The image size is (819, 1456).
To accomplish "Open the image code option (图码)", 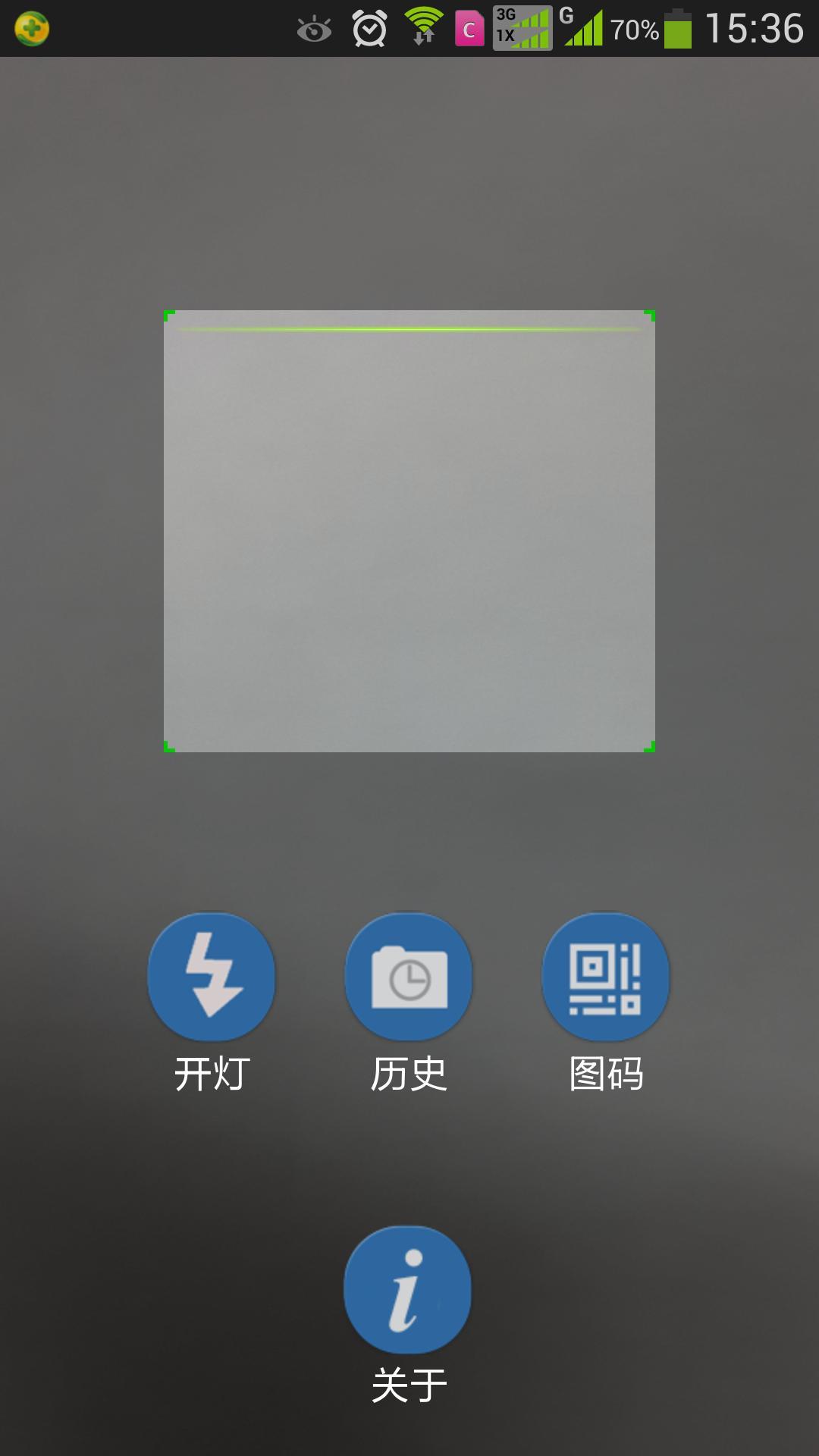I will point(606,977).
